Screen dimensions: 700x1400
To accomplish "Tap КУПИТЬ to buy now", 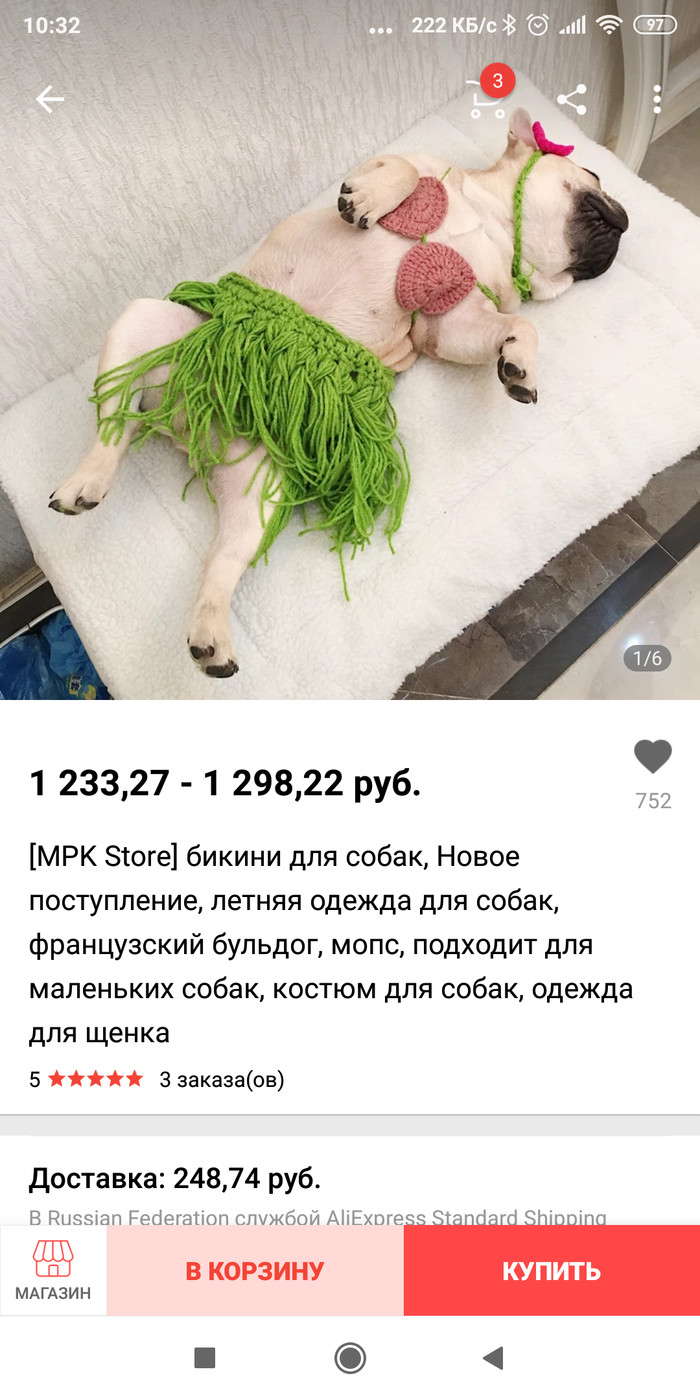I will click(x=551, y=1271).
